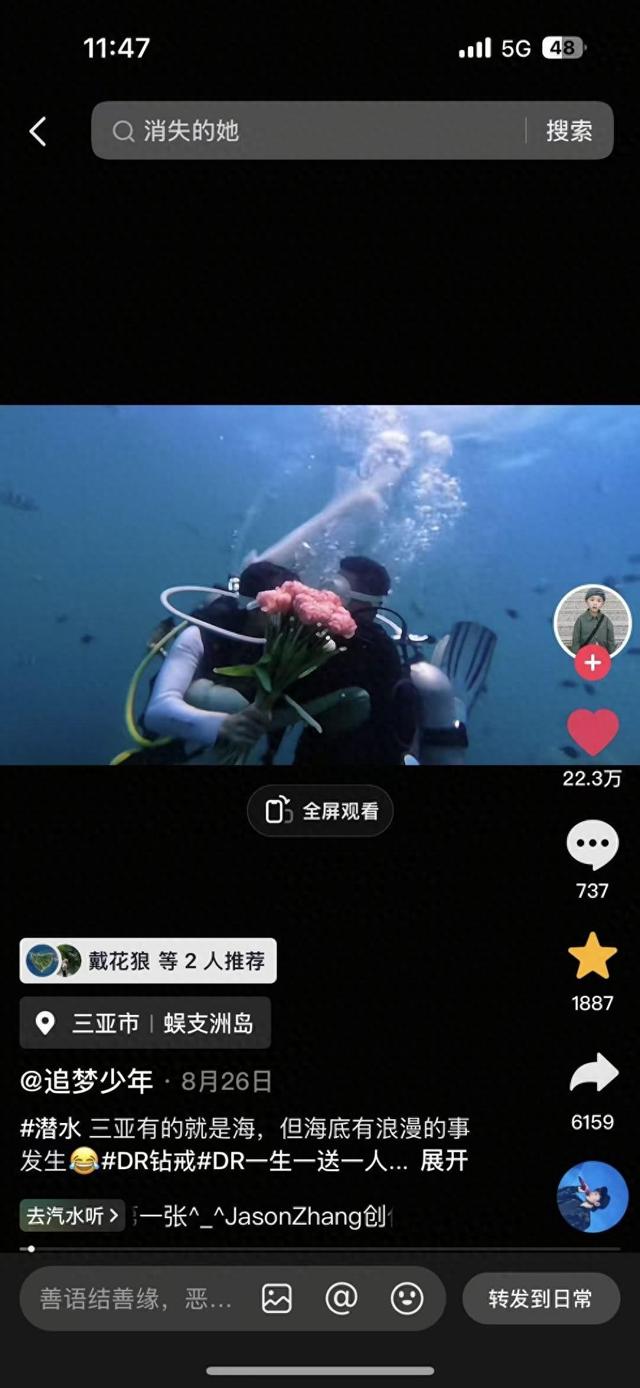Open the 戴花狼 等2人推荐 chip
This screenshot has width=640, height=1388.
pyautogui.click(x=148, y=961)
